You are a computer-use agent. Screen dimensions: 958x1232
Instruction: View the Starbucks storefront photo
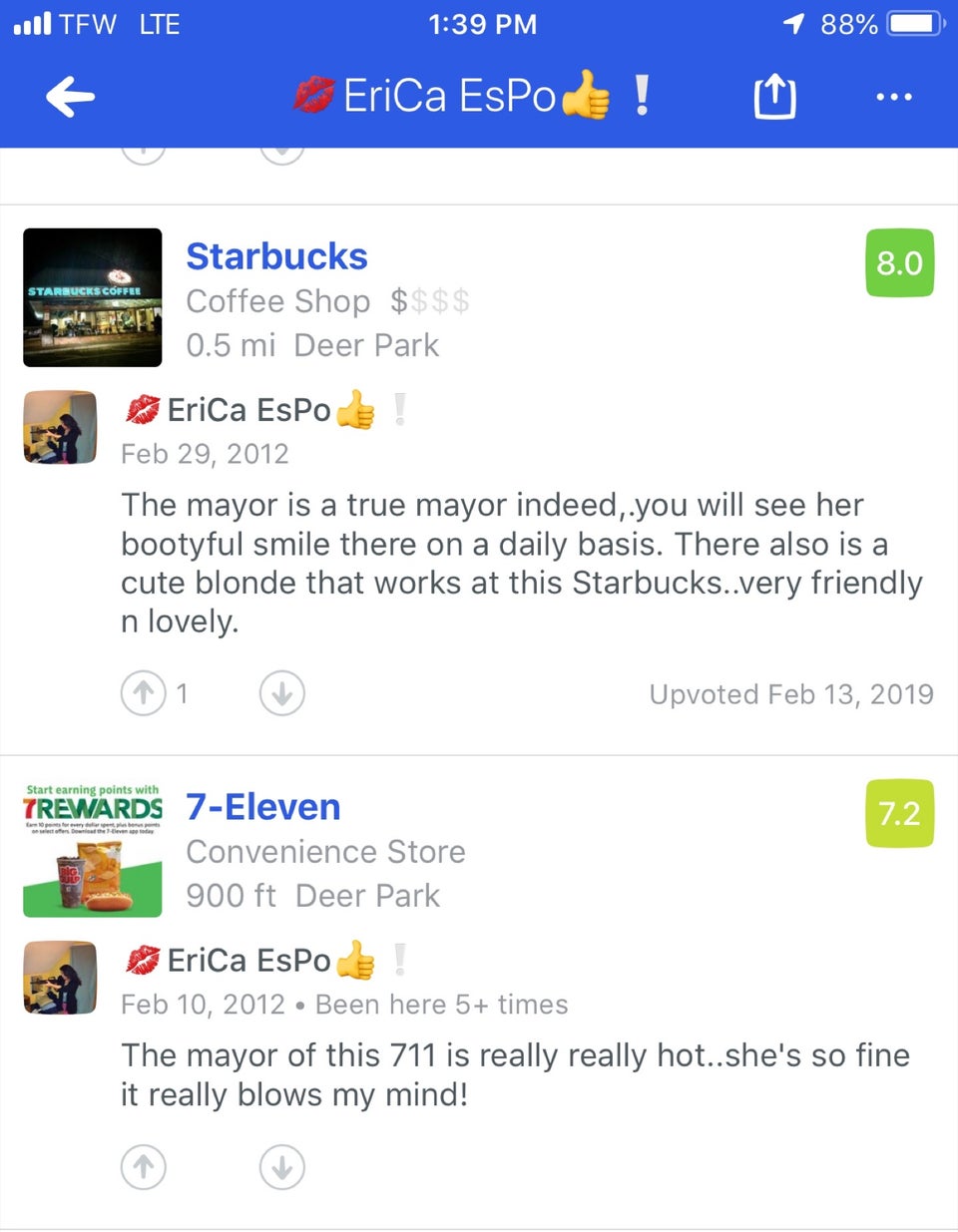(x=92, y=297)
